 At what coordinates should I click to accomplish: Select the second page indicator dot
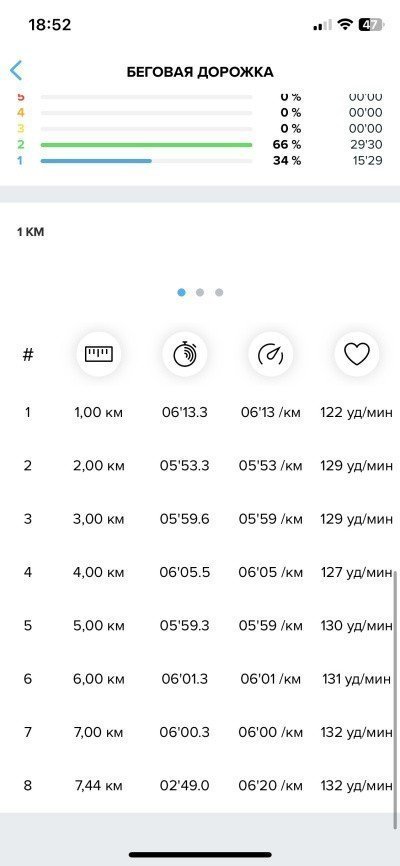[x=200, y=293]
